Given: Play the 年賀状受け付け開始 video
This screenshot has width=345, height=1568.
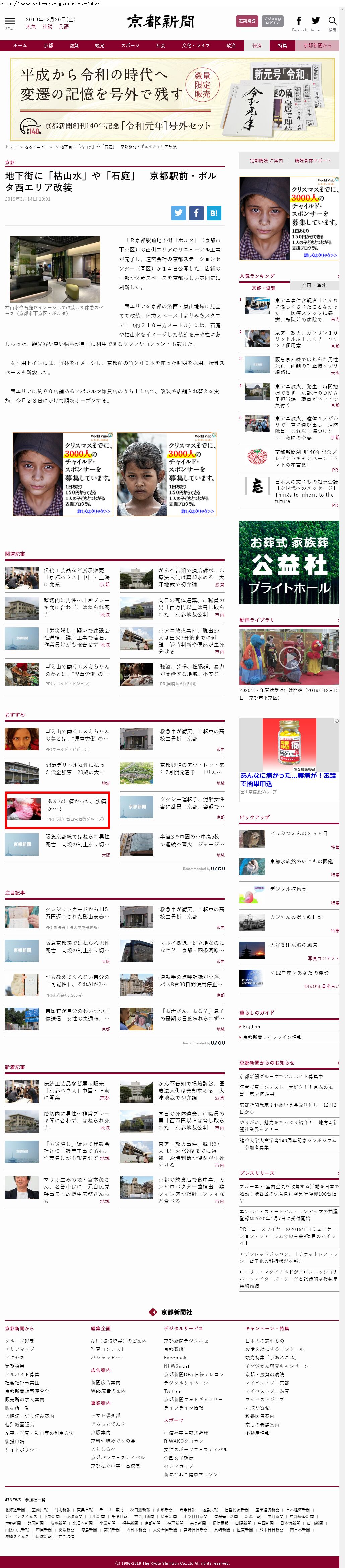Looking at the screenshot, I should (x=288, y=658).
